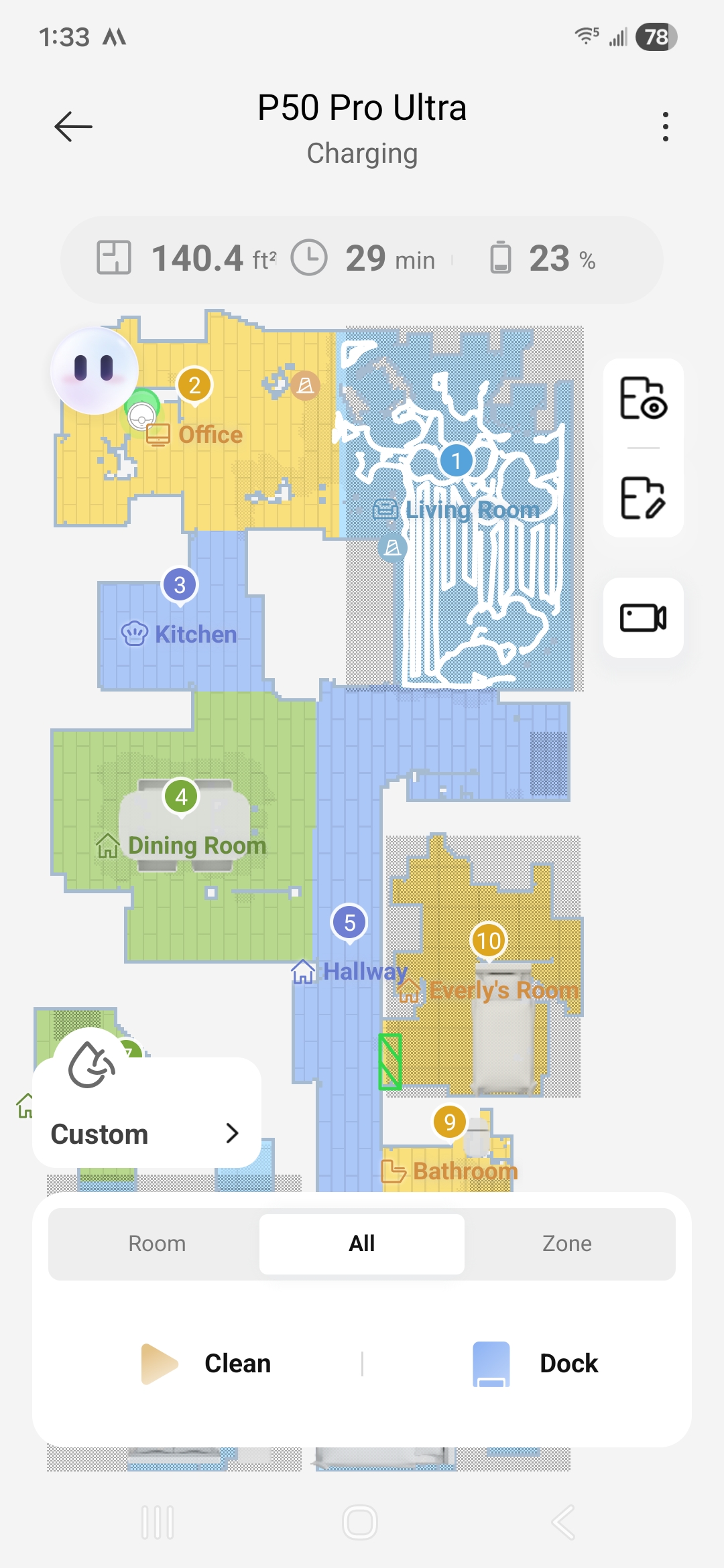Select the Dining Room on the map
The height and width of the screenshot is (1568, 724).
coord(196,846)
